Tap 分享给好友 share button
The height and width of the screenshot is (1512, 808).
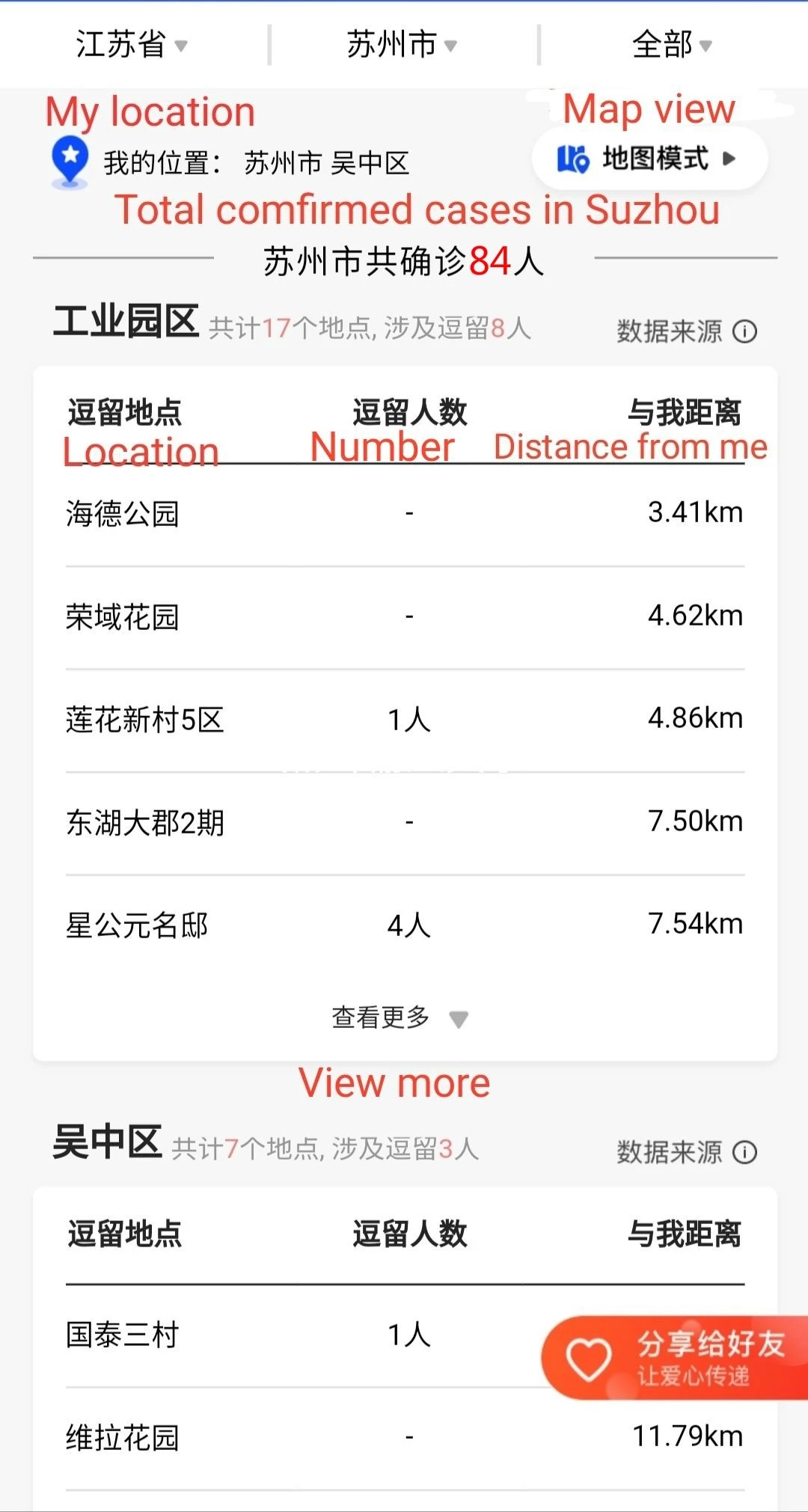coord(675,1357)
